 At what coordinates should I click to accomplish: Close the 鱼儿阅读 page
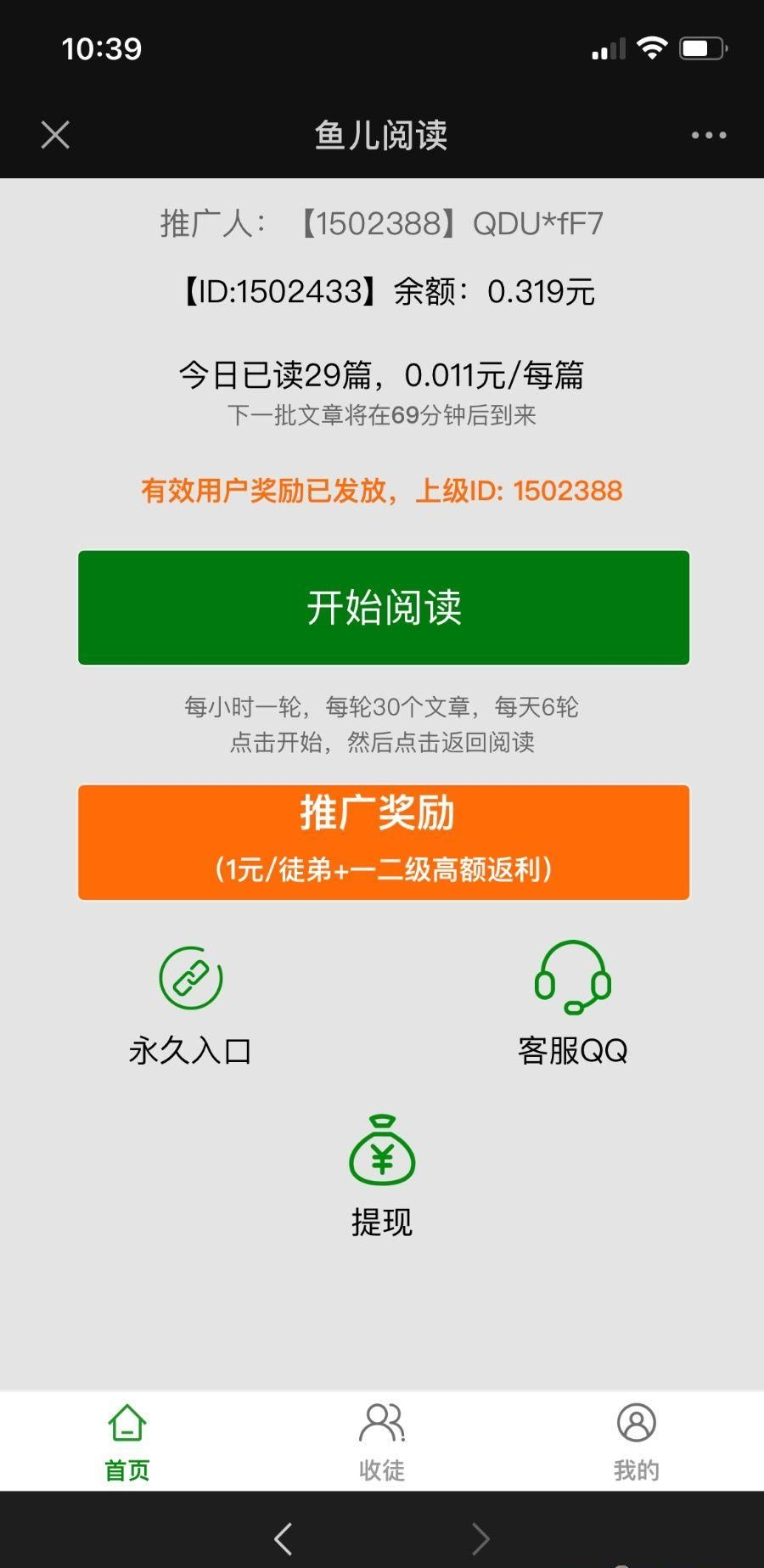tap(55, 135)
